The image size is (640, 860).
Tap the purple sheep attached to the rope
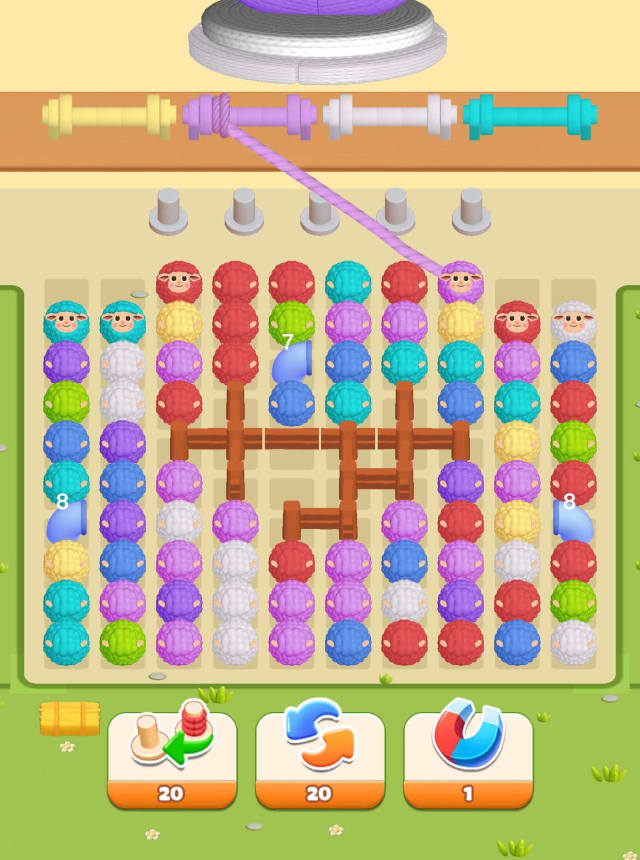[x=460, y=283]
